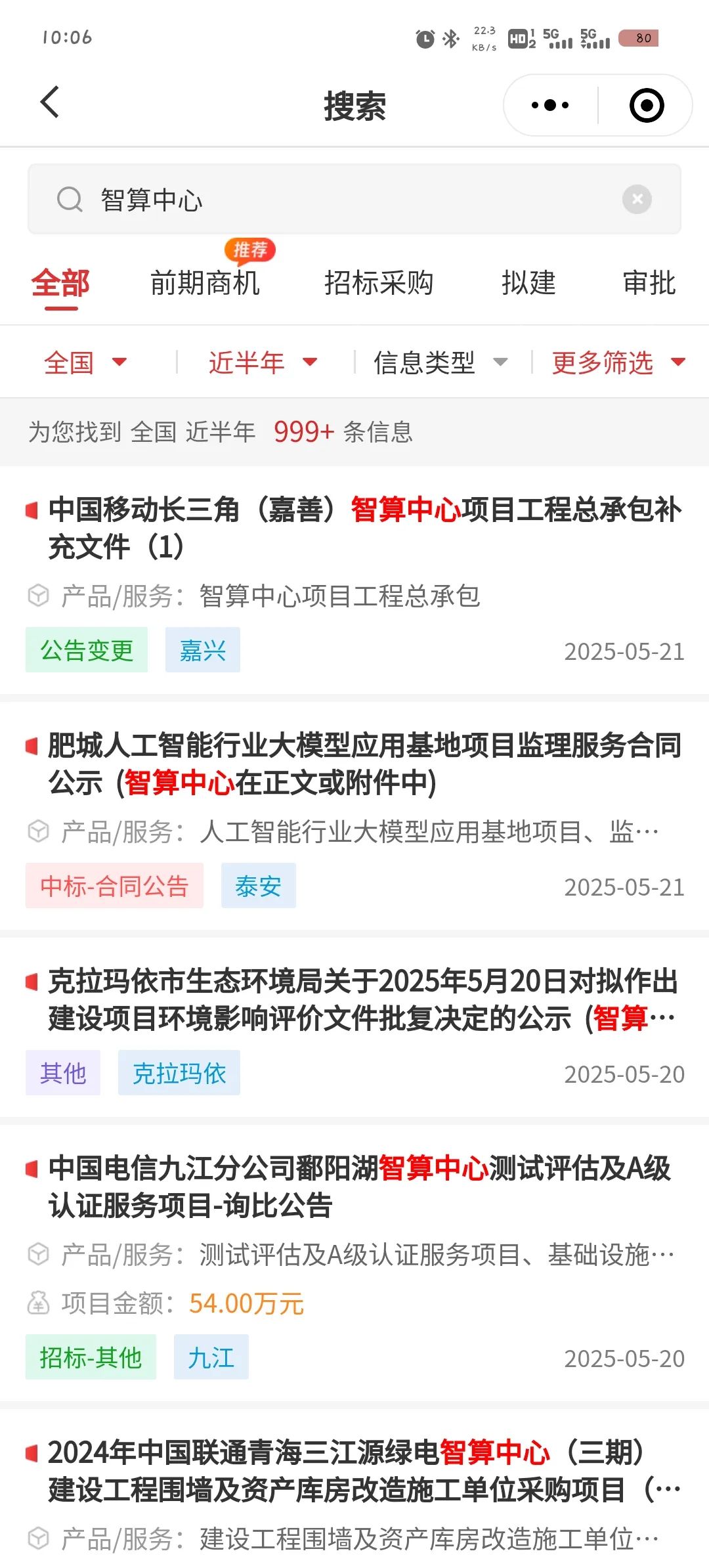
Task: Open the mini program three-dot menu
Action: (x=550, y=105)
